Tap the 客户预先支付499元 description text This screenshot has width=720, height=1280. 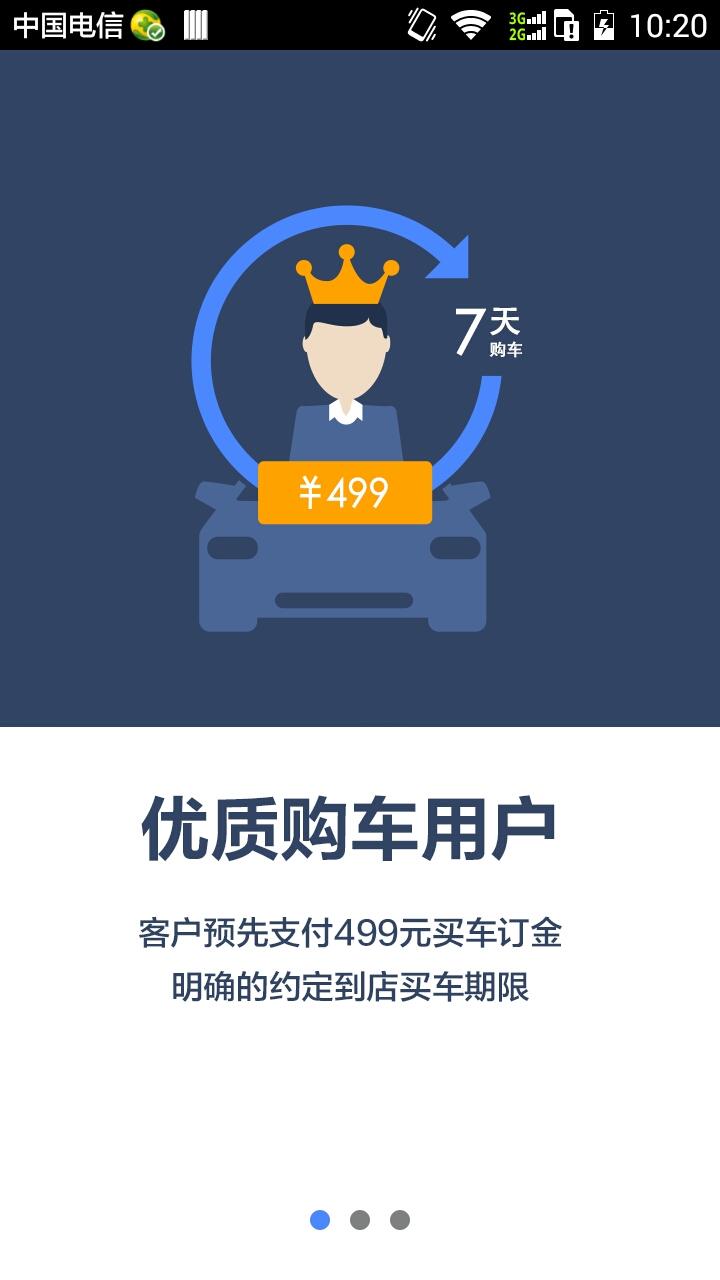point(352,932)
